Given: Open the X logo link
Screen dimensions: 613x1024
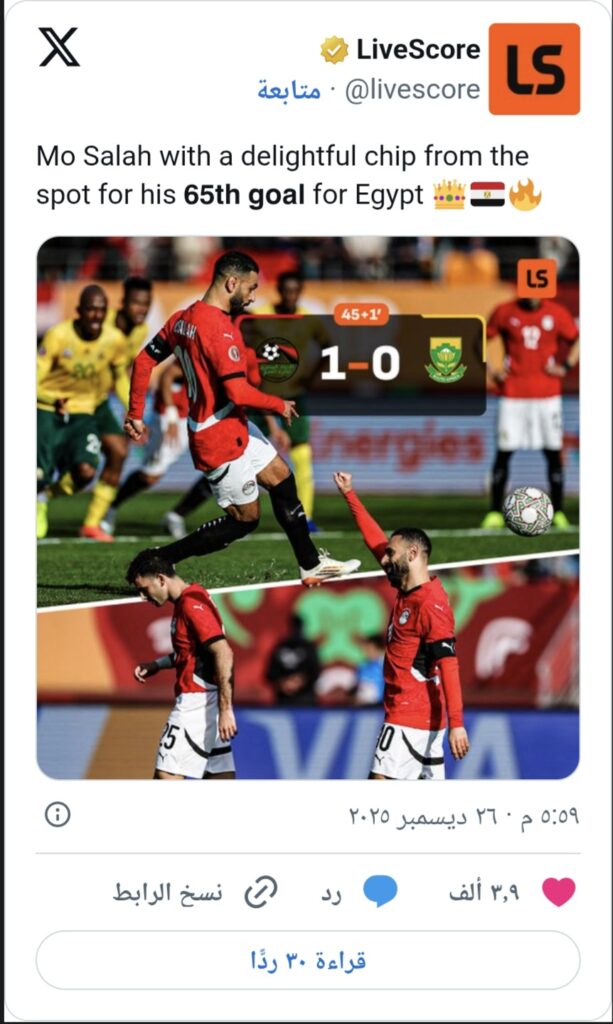Looking at the screenshot, I should [x=59, y=48].
